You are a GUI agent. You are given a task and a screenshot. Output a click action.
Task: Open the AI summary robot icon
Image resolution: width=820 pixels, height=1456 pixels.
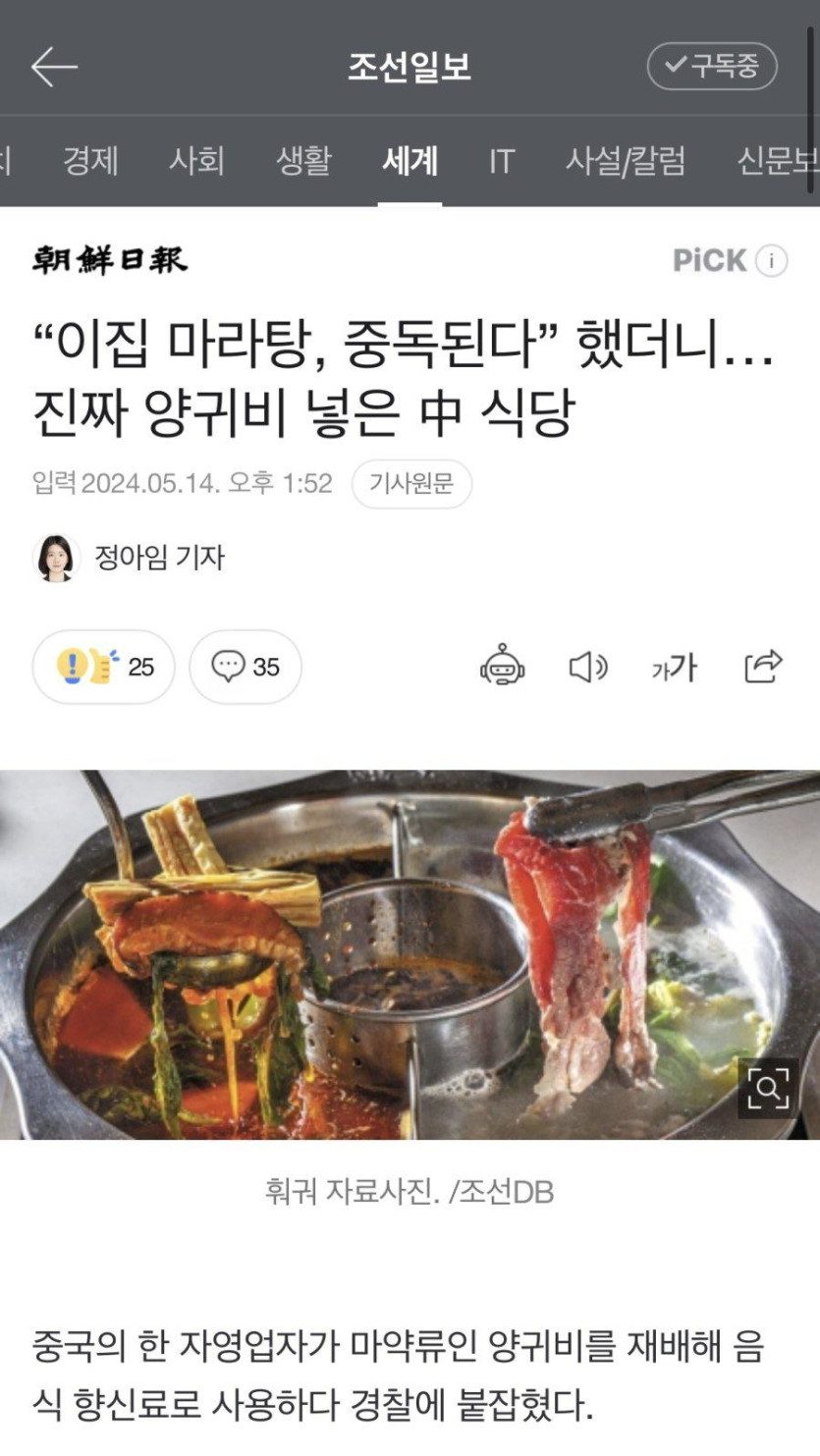tap(502, 666)
